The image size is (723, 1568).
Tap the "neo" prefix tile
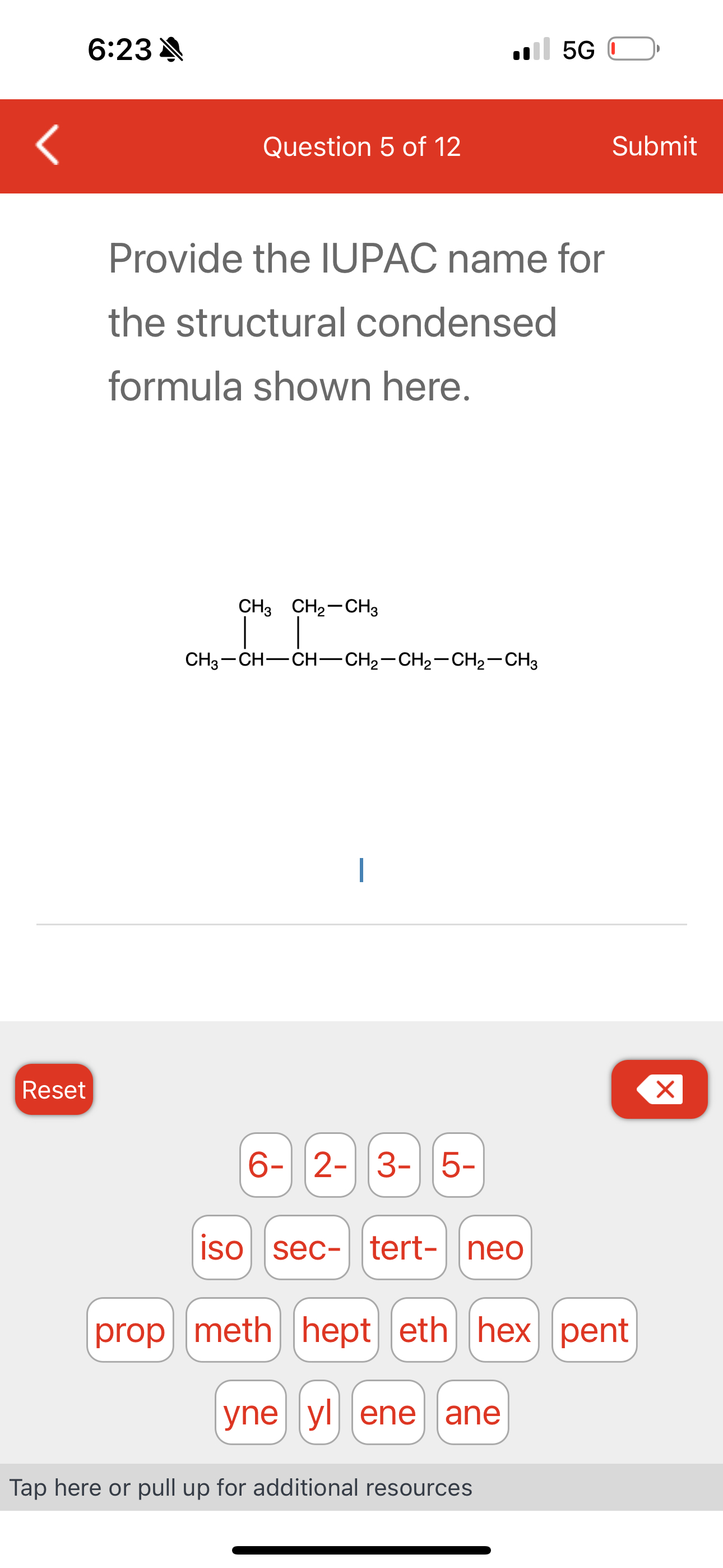(x=495, y=1248)
